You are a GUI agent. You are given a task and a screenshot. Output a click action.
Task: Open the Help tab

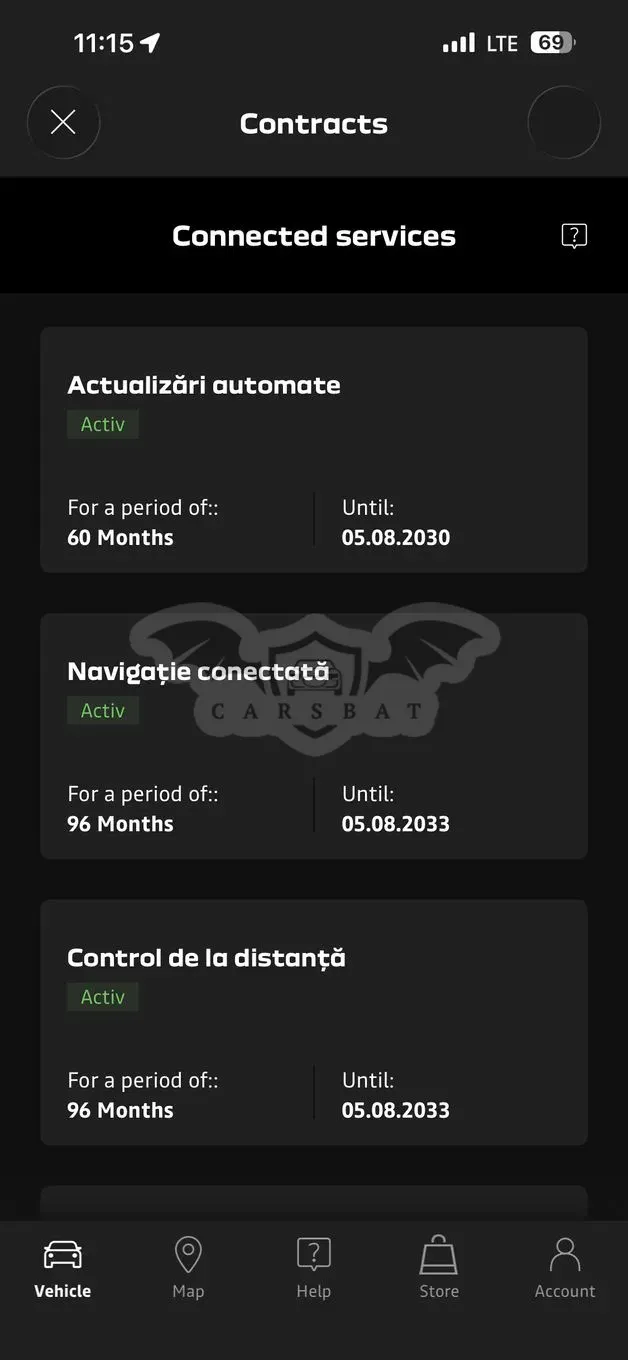(314, 1268)
